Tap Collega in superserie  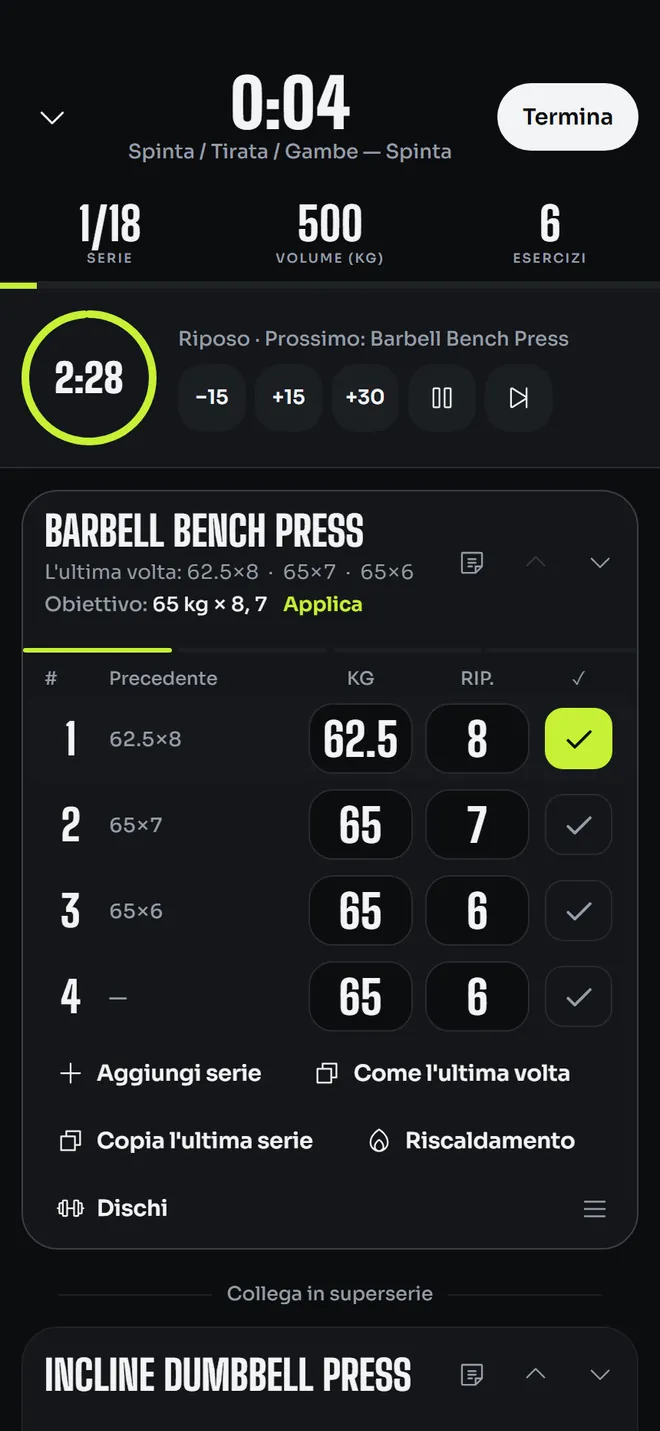point(330,1294)
